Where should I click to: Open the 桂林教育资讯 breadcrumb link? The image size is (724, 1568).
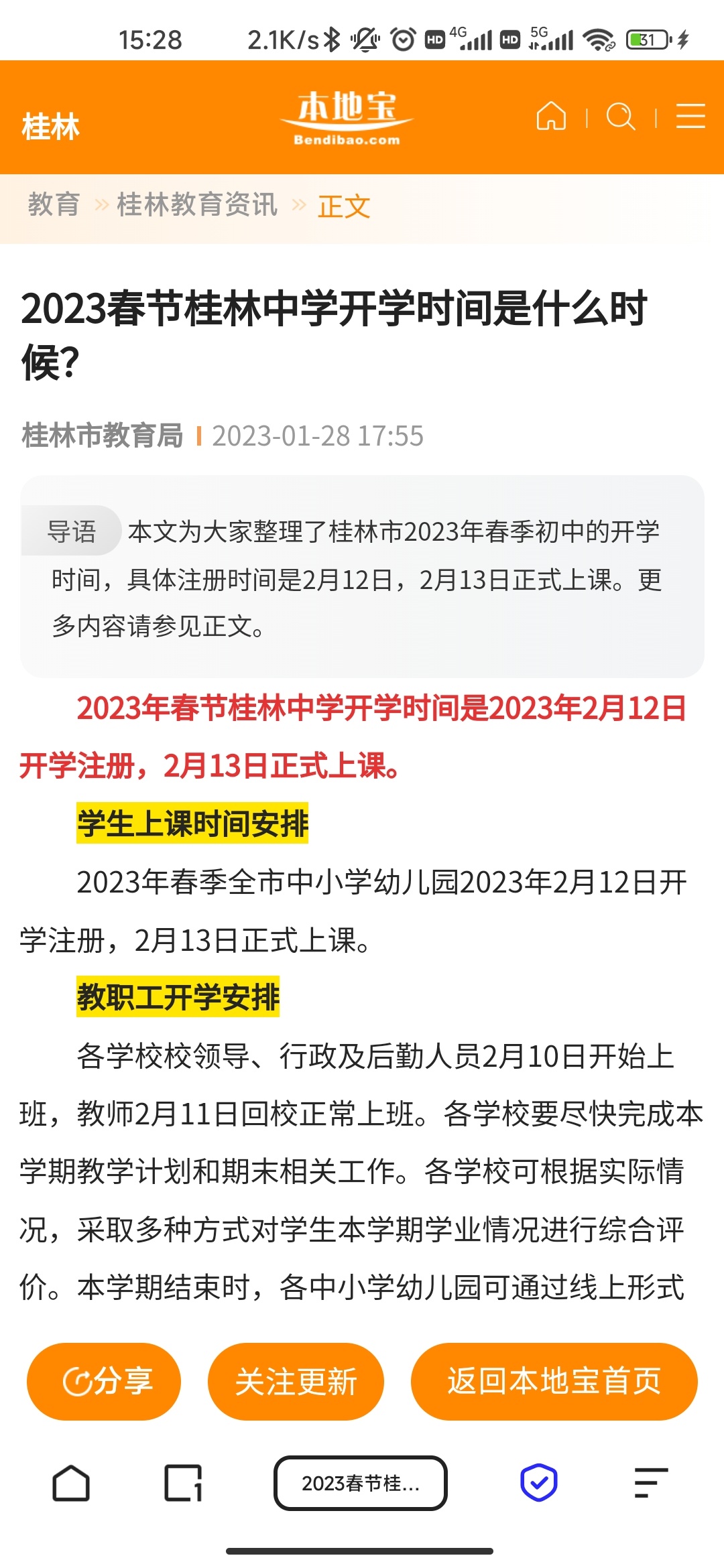[197, 204]
